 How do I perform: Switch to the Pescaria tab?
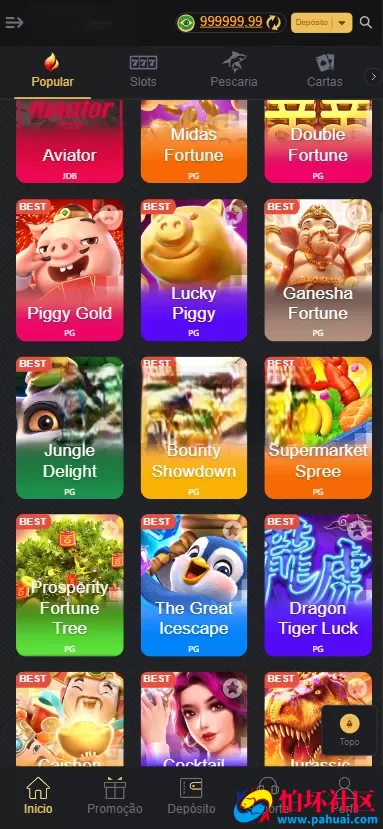point(234,70)
